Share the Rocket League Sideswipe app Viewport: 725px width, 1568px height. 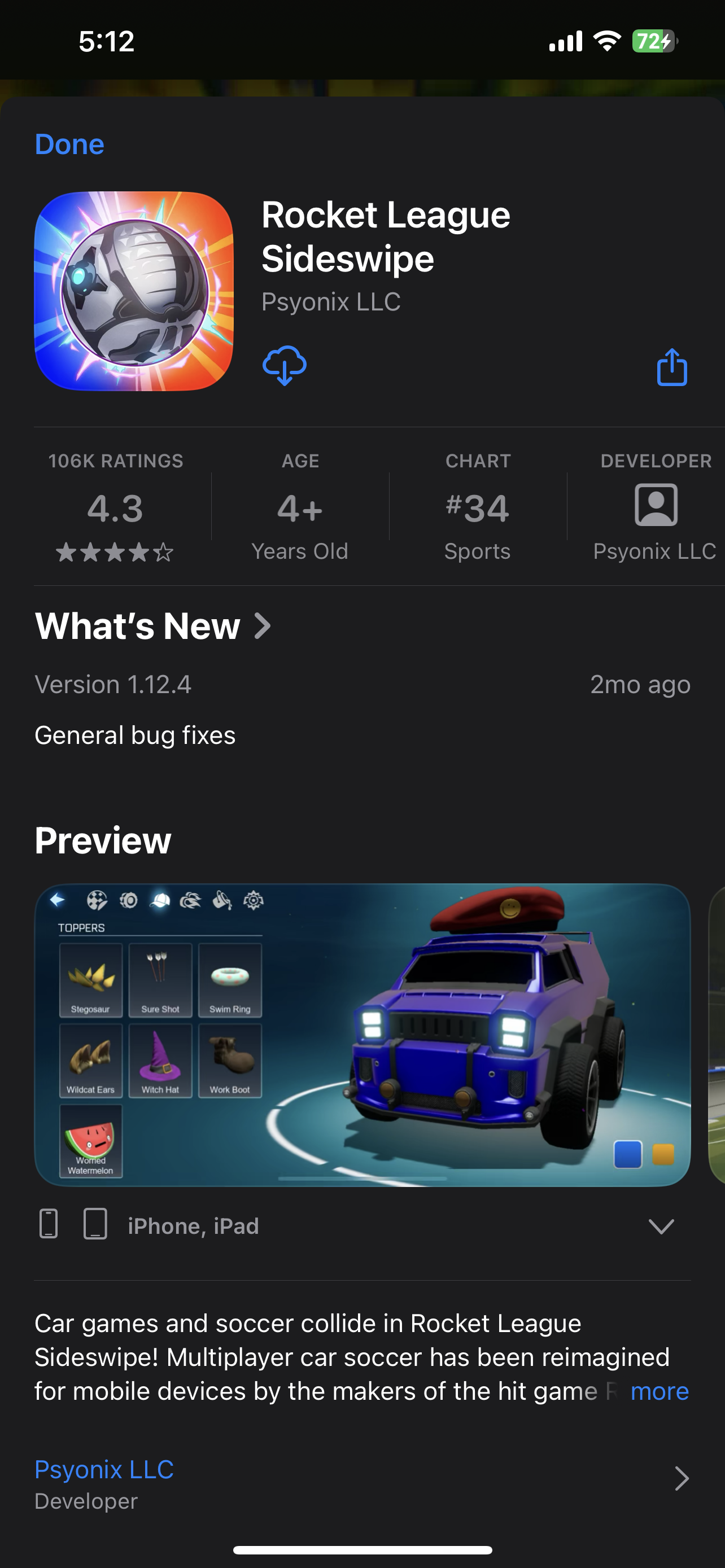[x=671, y=367]
